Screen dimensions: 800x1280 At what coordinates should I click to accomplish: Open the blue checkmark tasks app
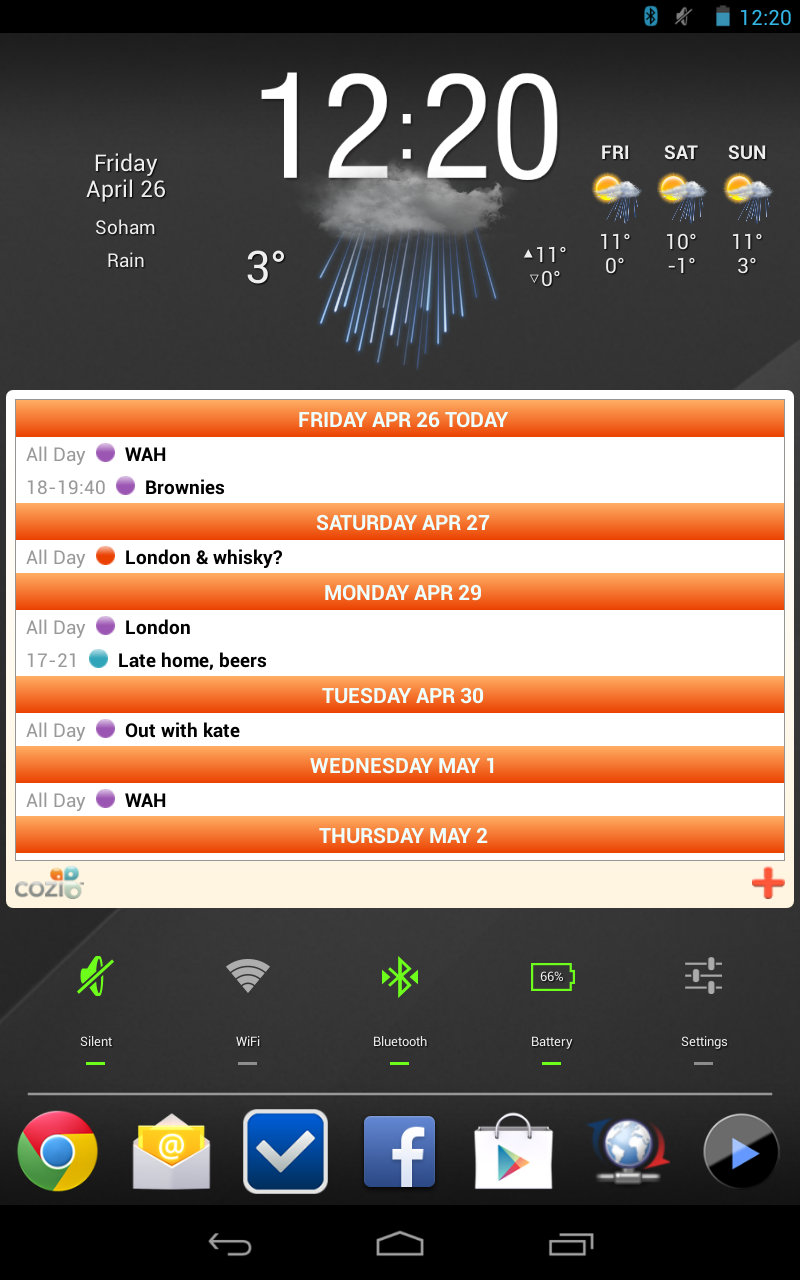coord(285,1152)
